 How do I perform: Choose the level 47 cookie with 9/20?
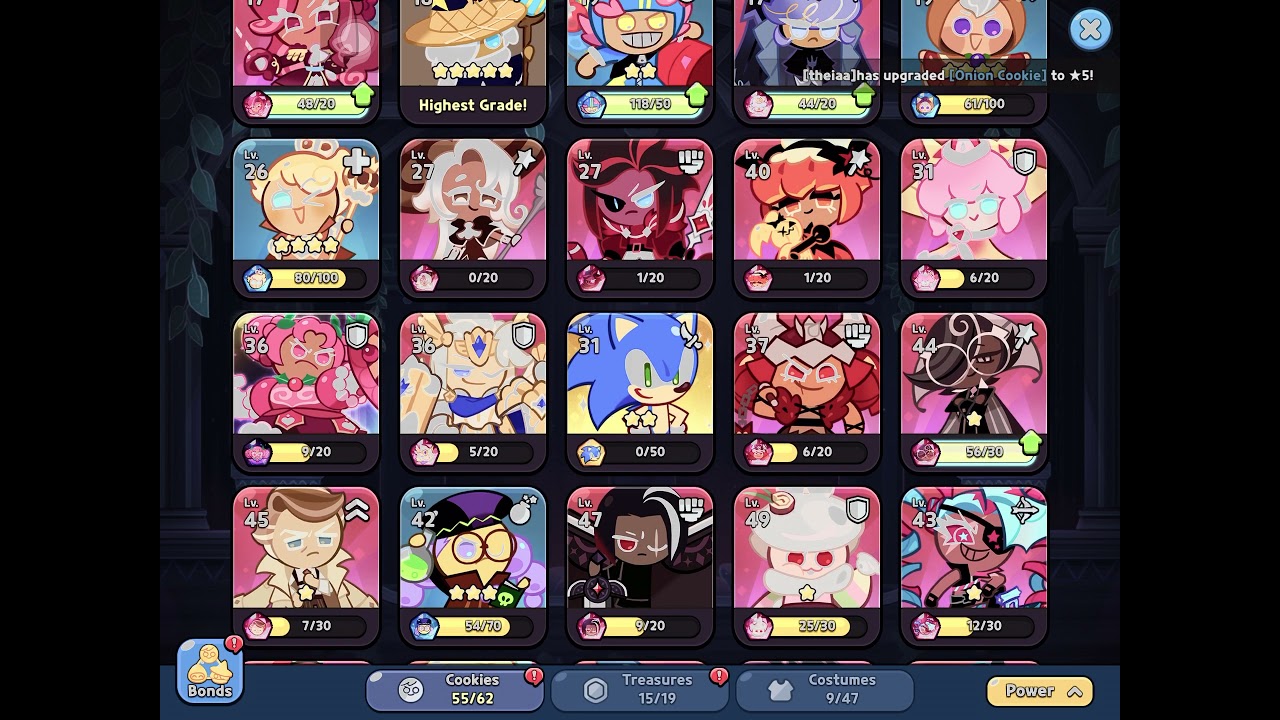(x=640, y=566)
